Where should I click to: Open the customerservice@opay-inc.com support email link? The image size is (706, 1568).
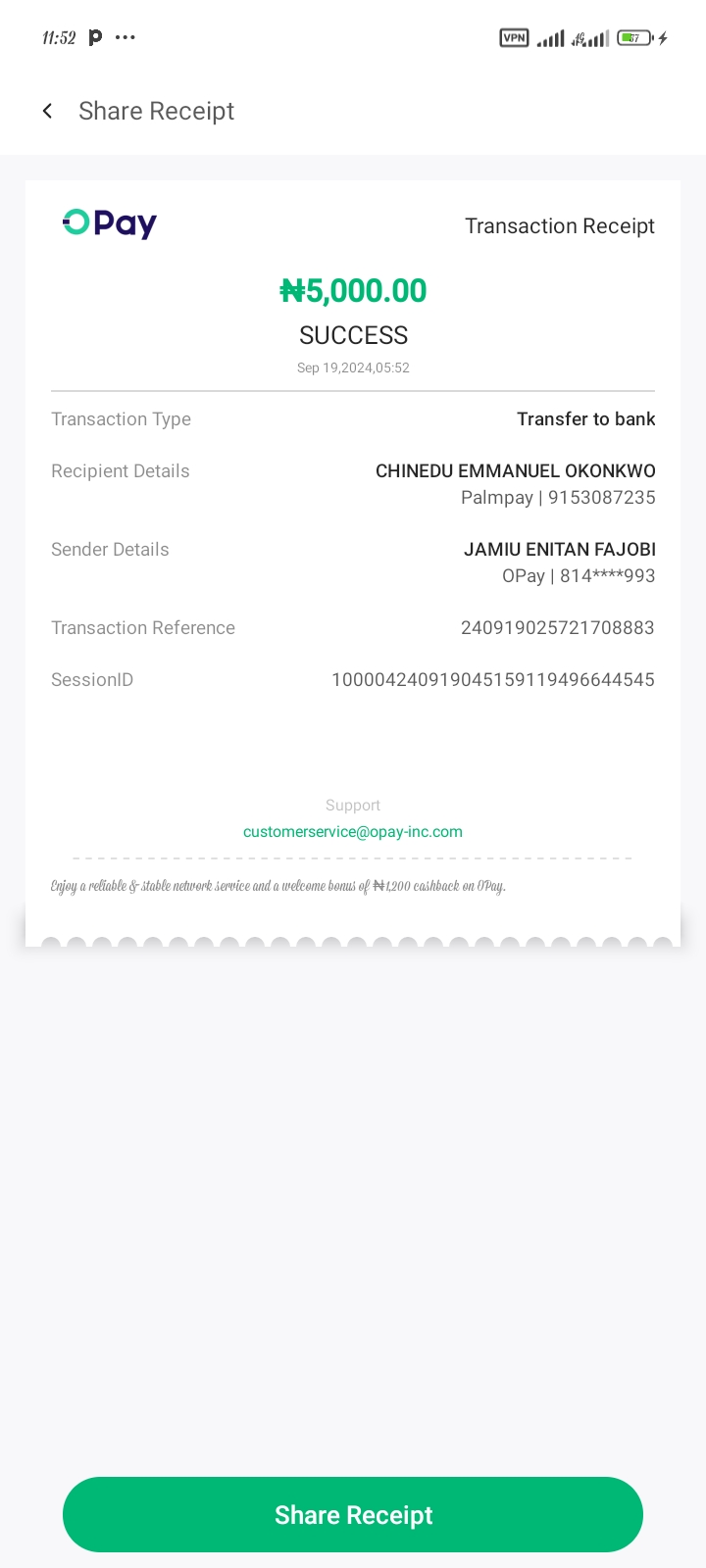(353, 831)
